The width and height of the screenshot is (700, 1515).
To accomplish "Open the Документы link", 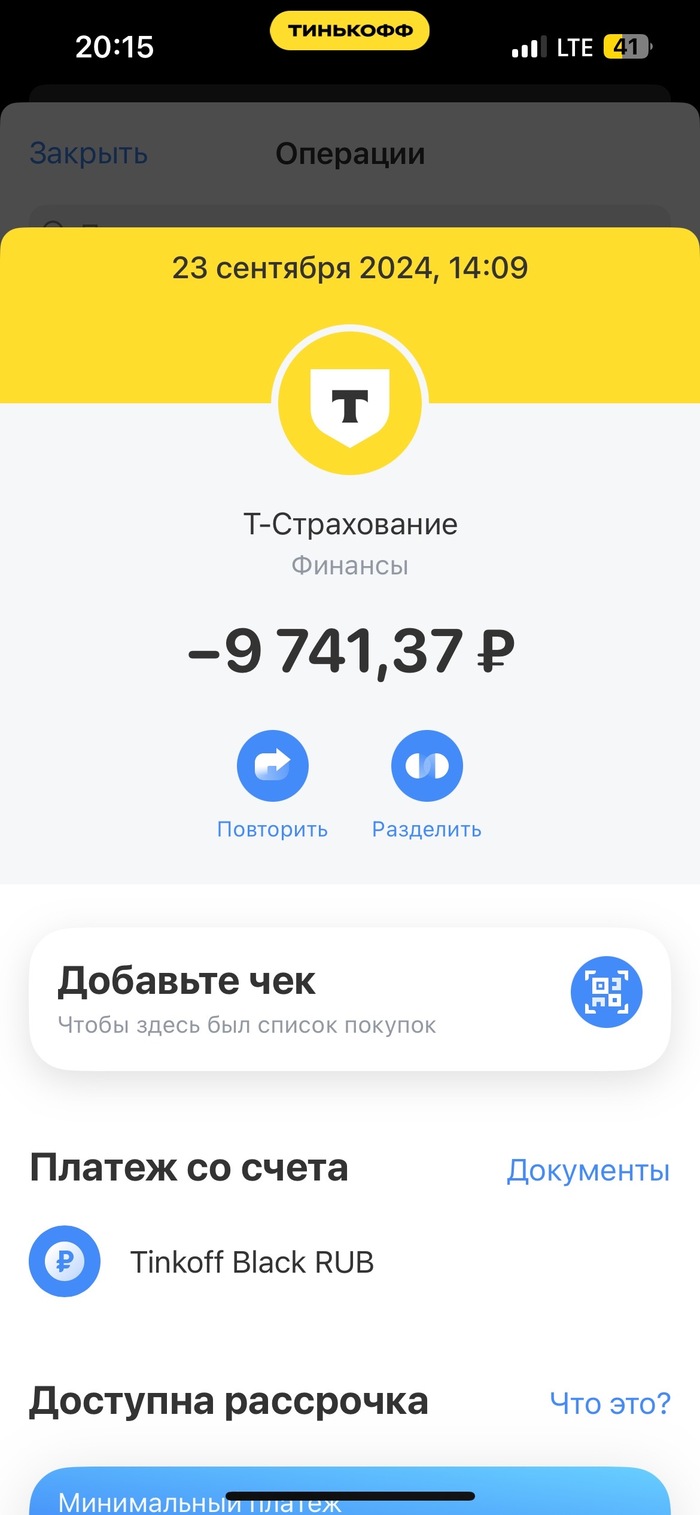I will (588, 1170).
